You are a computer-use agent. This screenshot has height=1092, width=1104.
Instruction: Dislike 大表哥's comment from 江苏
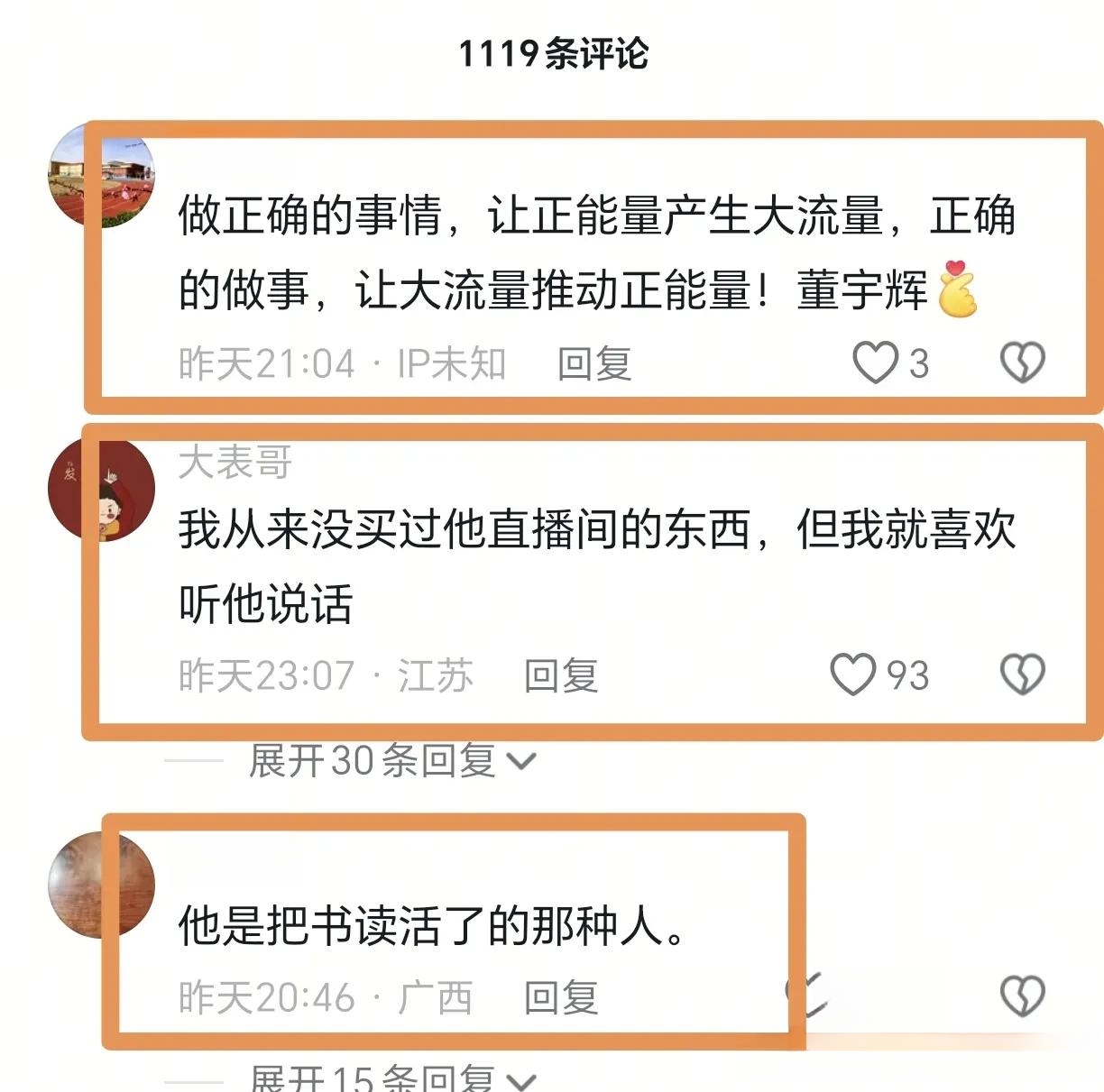1022,674
